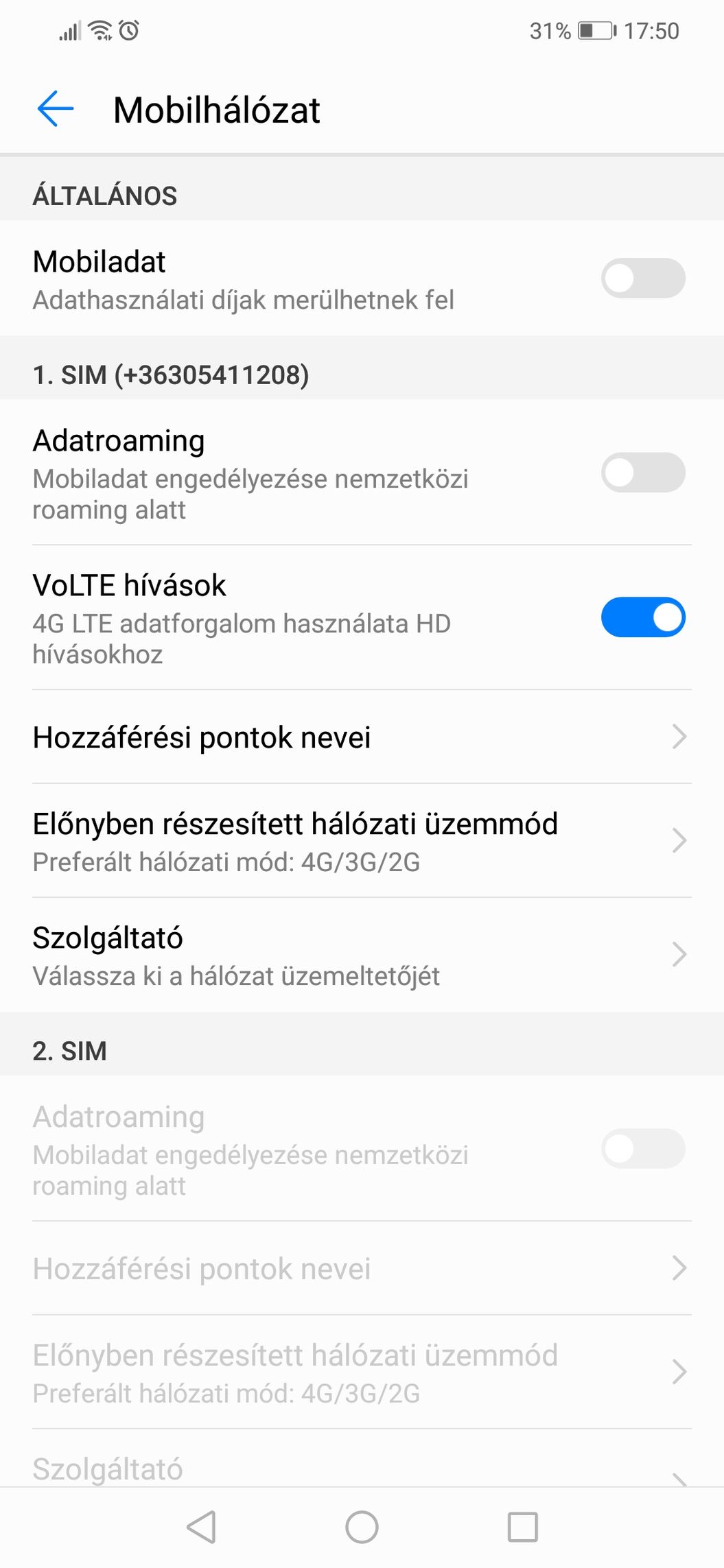Enable the Mobiladat switch
The image size is (724, 1568).
tap(643, 278)
